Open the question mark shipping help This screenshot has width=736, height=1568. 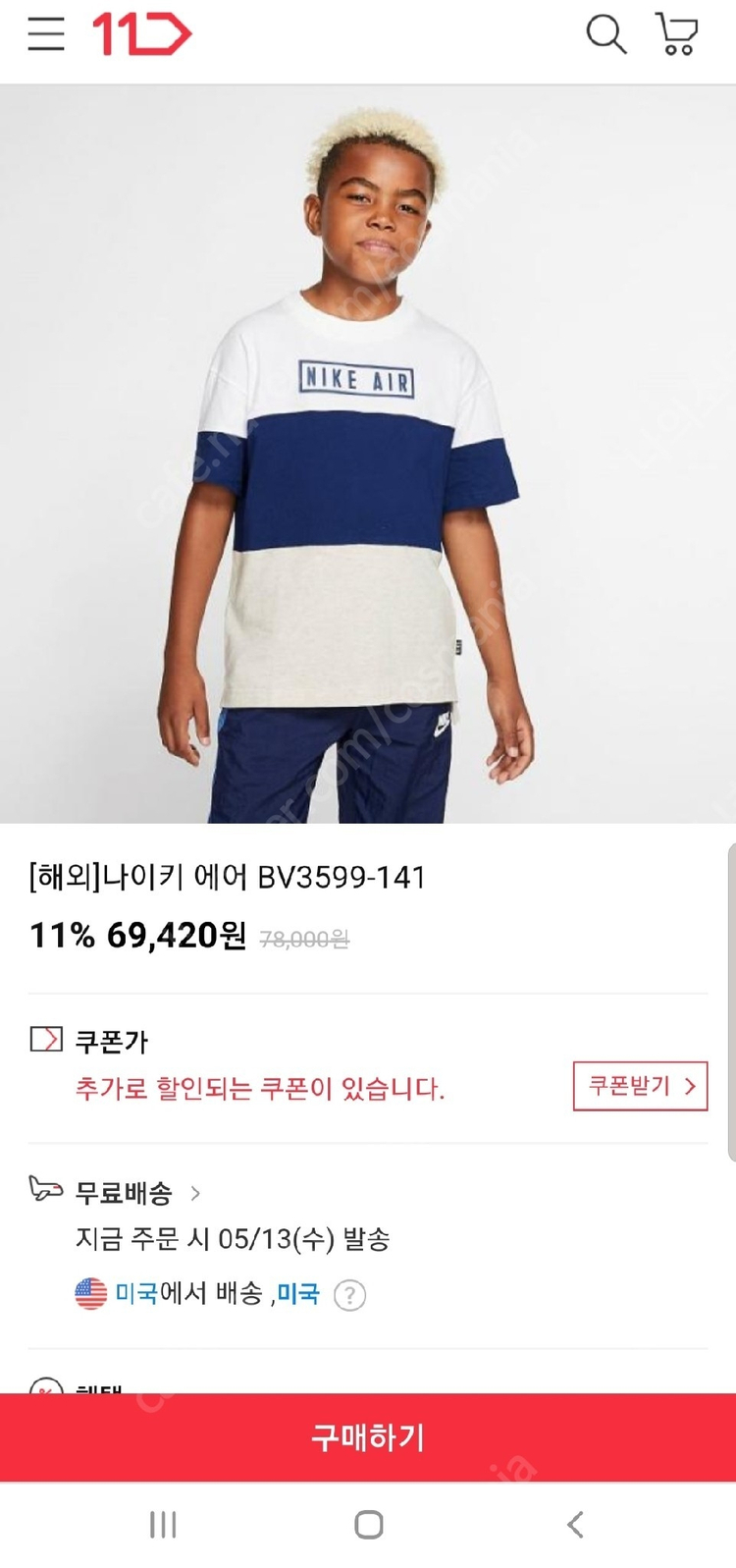(350, 1295)
